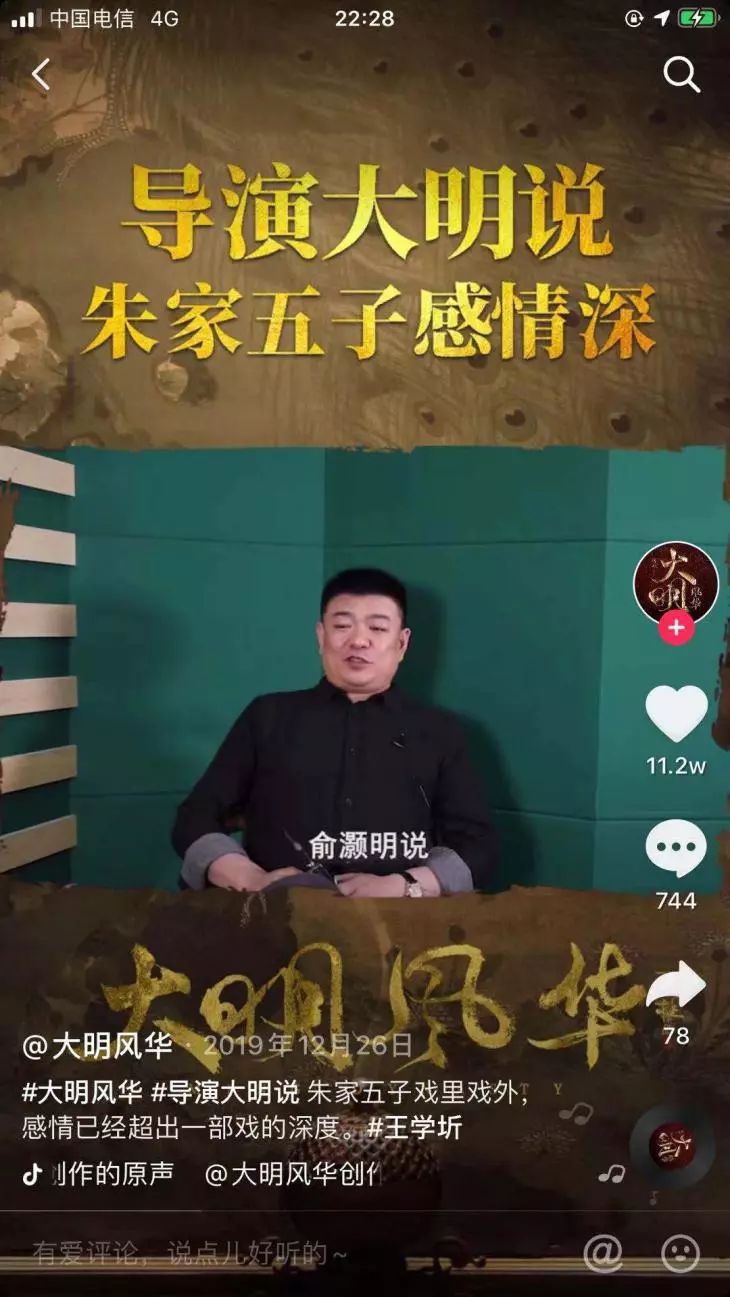Mention someone with the @ icon
This screenshot has width=730, height=1297.
coord(603,1252)
